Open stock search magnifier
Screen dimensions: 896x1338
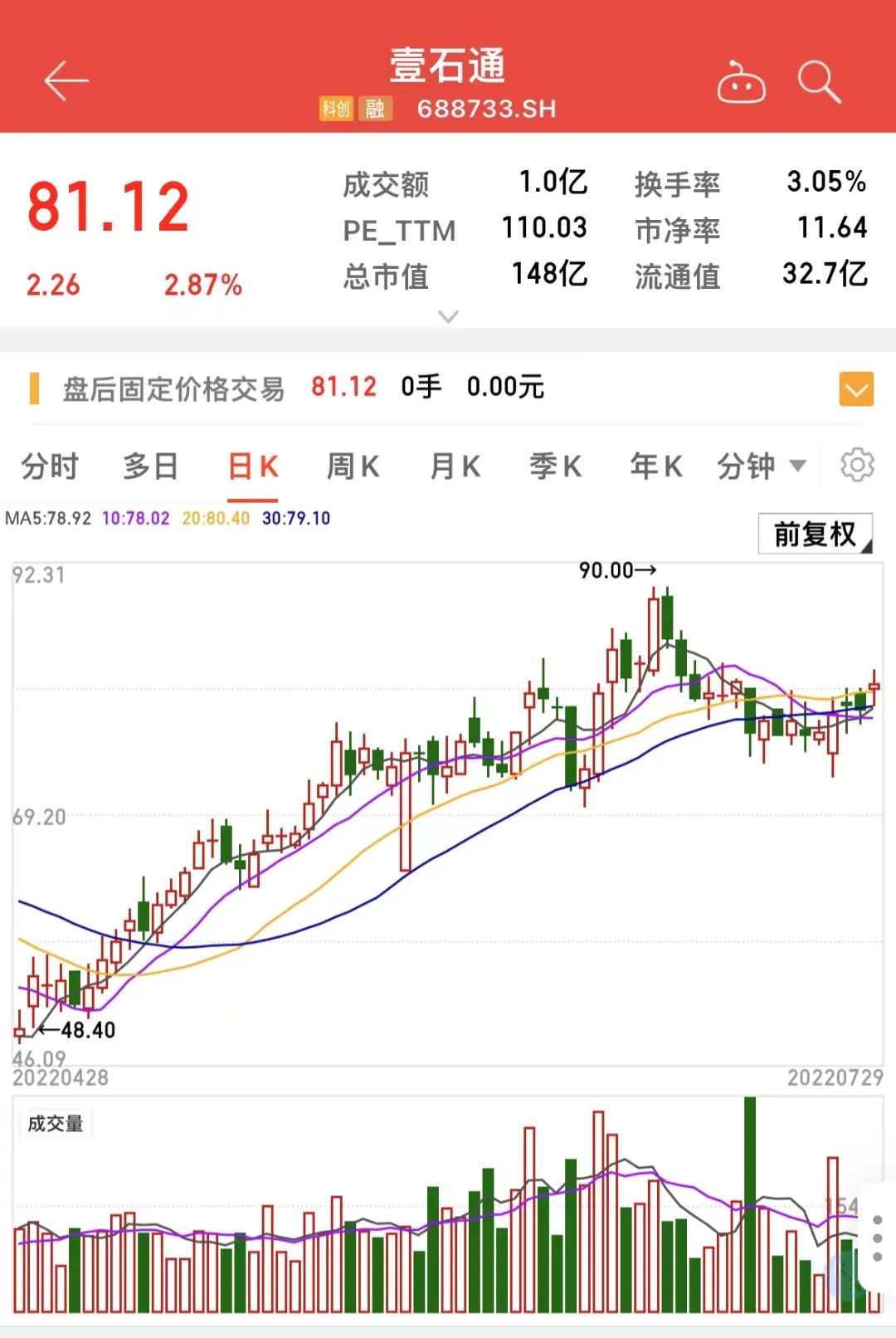click(819, 82)
